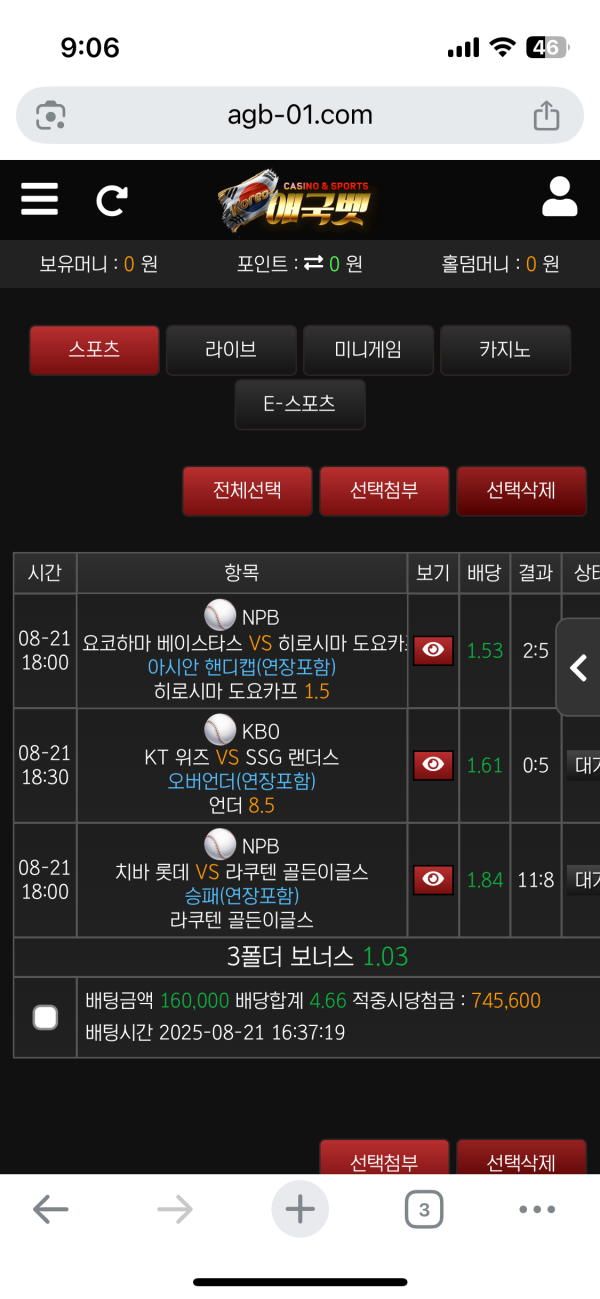The width and height of the screenshot is (600, 1299).
Task: Tap the upper 선택삭제 button
Action: click(521, 491)
